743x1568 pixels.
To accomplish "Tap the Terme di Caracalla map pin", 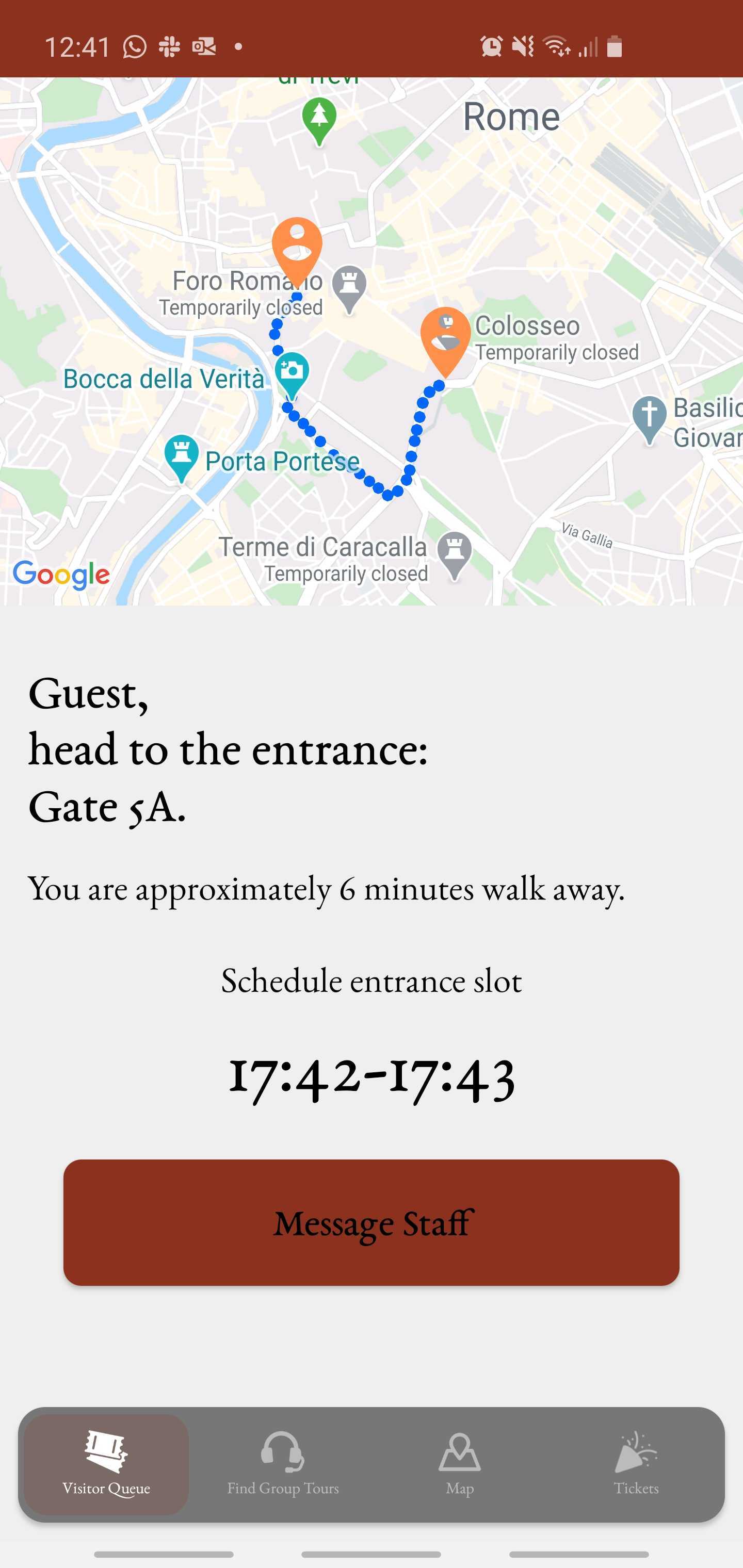I will (455, 552).
